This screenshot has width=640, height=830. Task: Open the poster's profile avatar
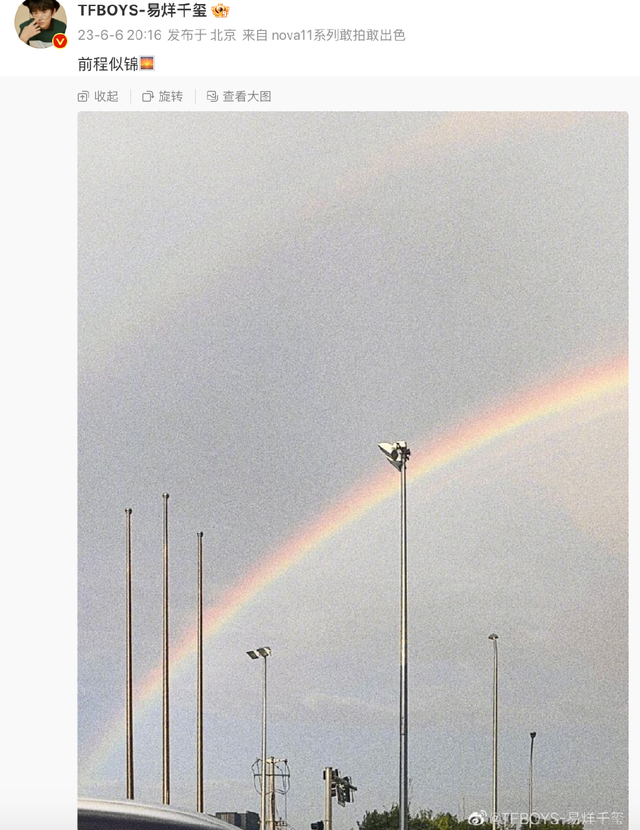click(40, 23)
